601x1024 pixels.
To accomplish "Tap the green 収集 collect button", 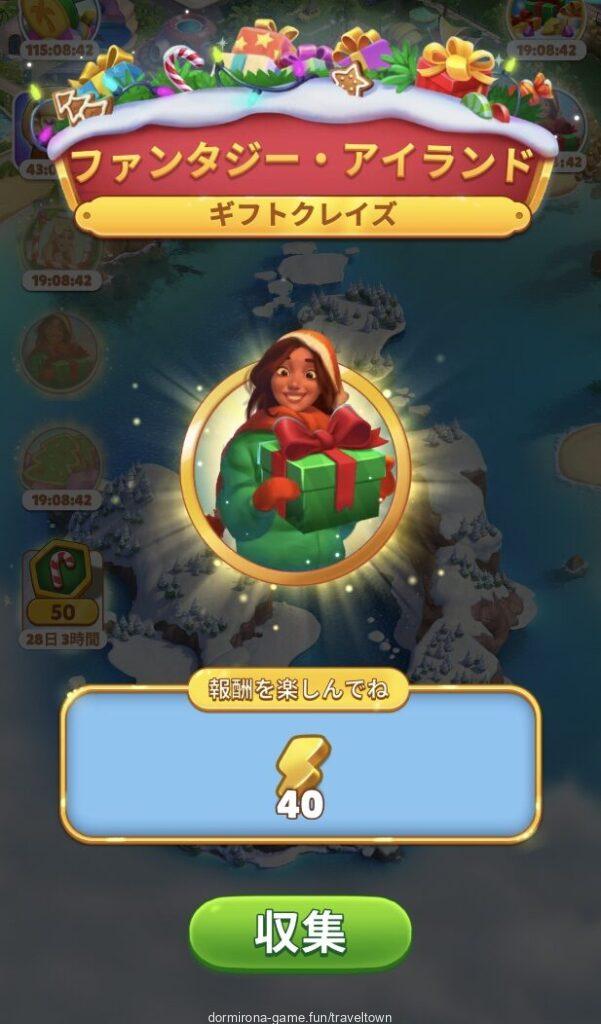I will (x=300, y=933).
